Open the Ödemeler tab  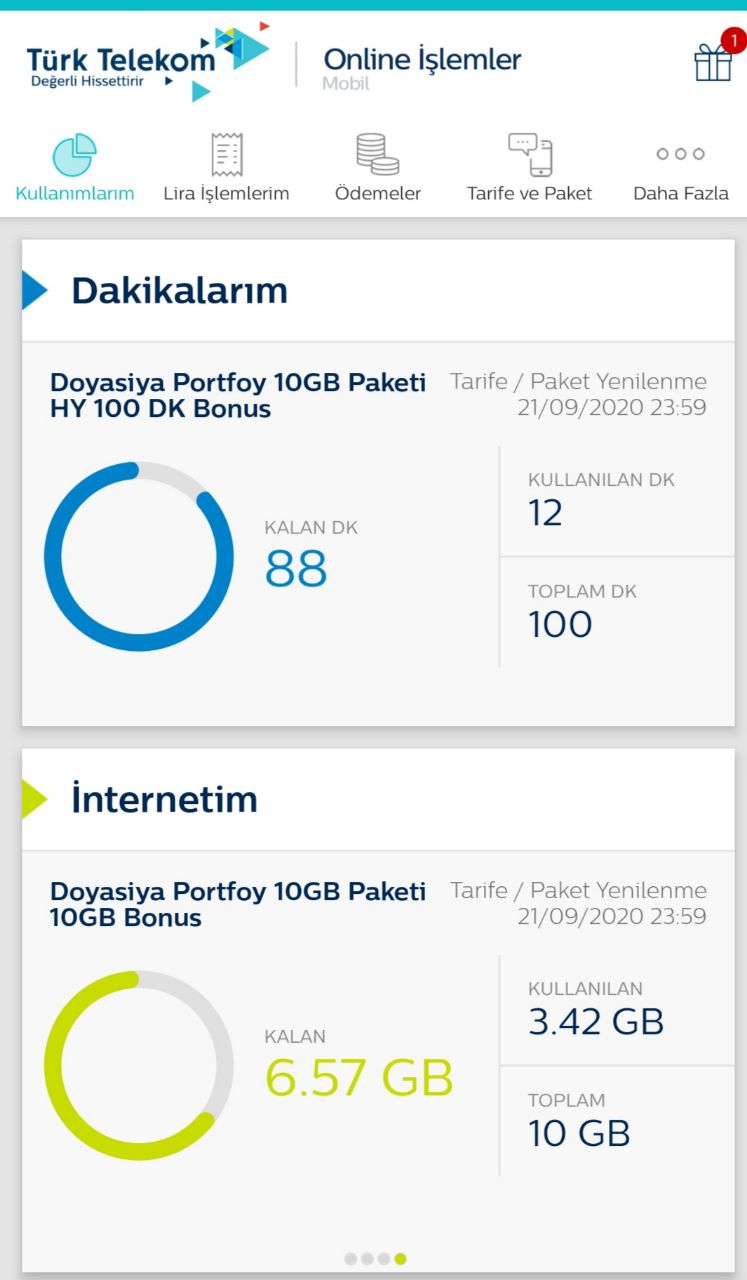tap(378, 167)
